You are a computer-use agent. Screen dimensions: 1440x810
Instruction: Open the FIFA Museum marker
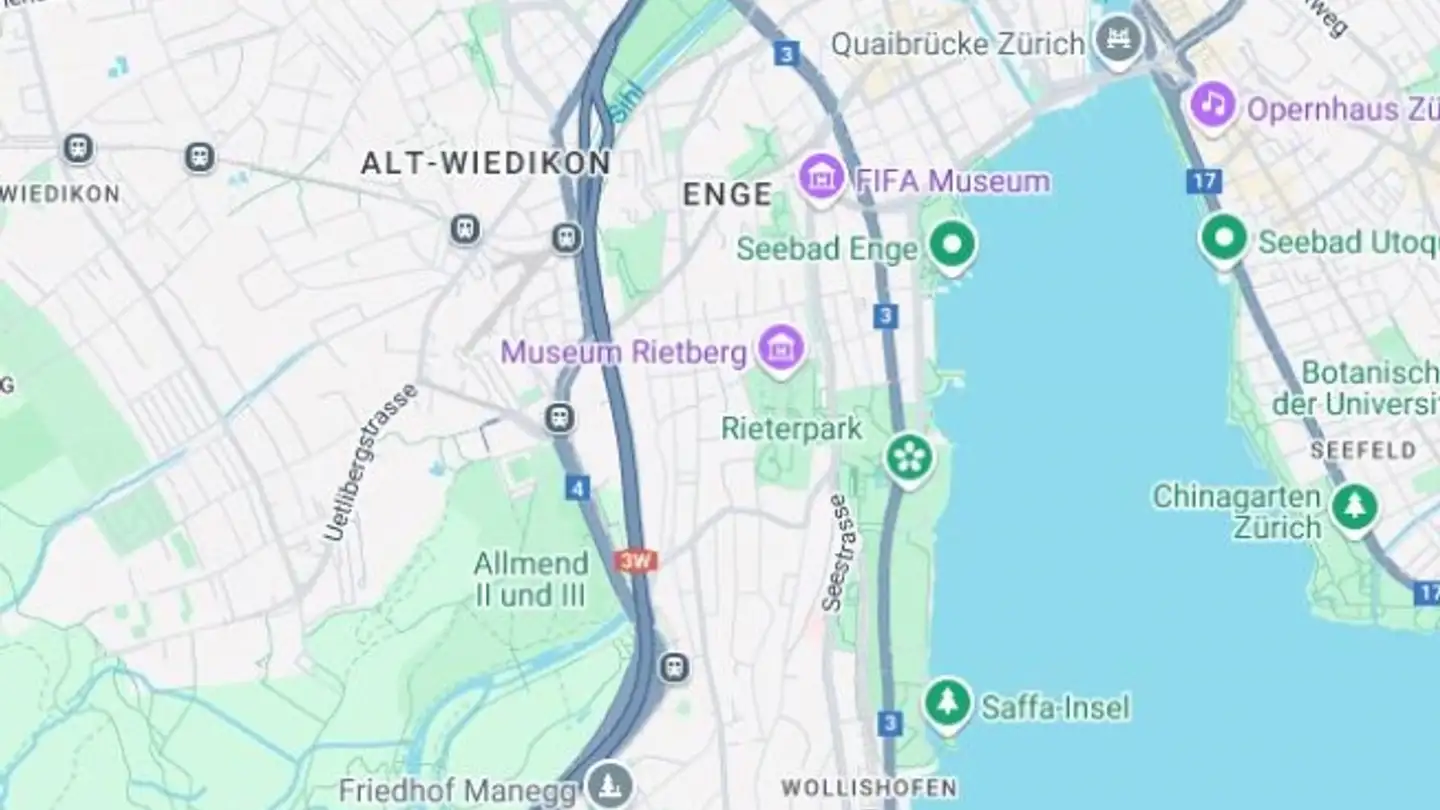tap(821, 178)
